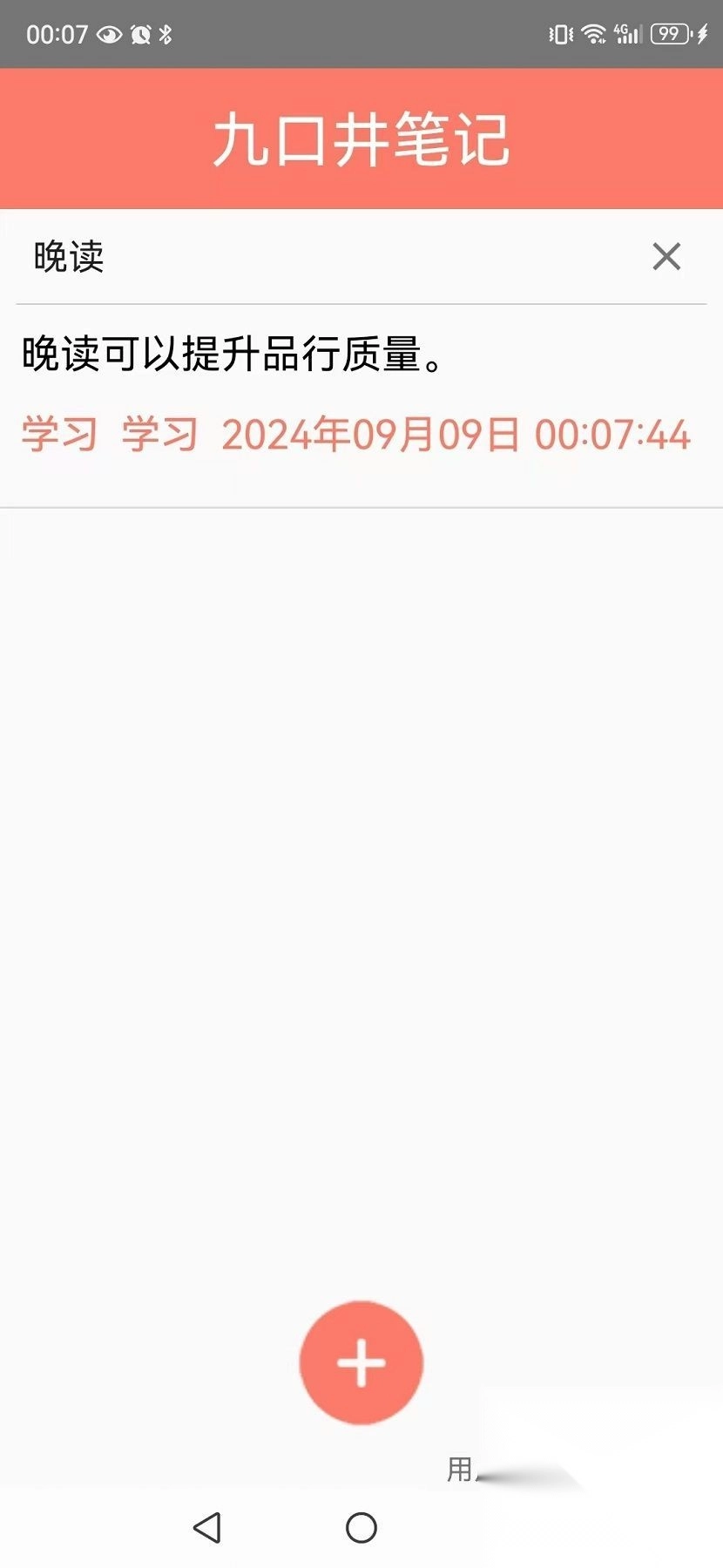723x1568 pixels.
Task: Tap the 九口井笔记 title bar
Action: [x=361, y=138]
